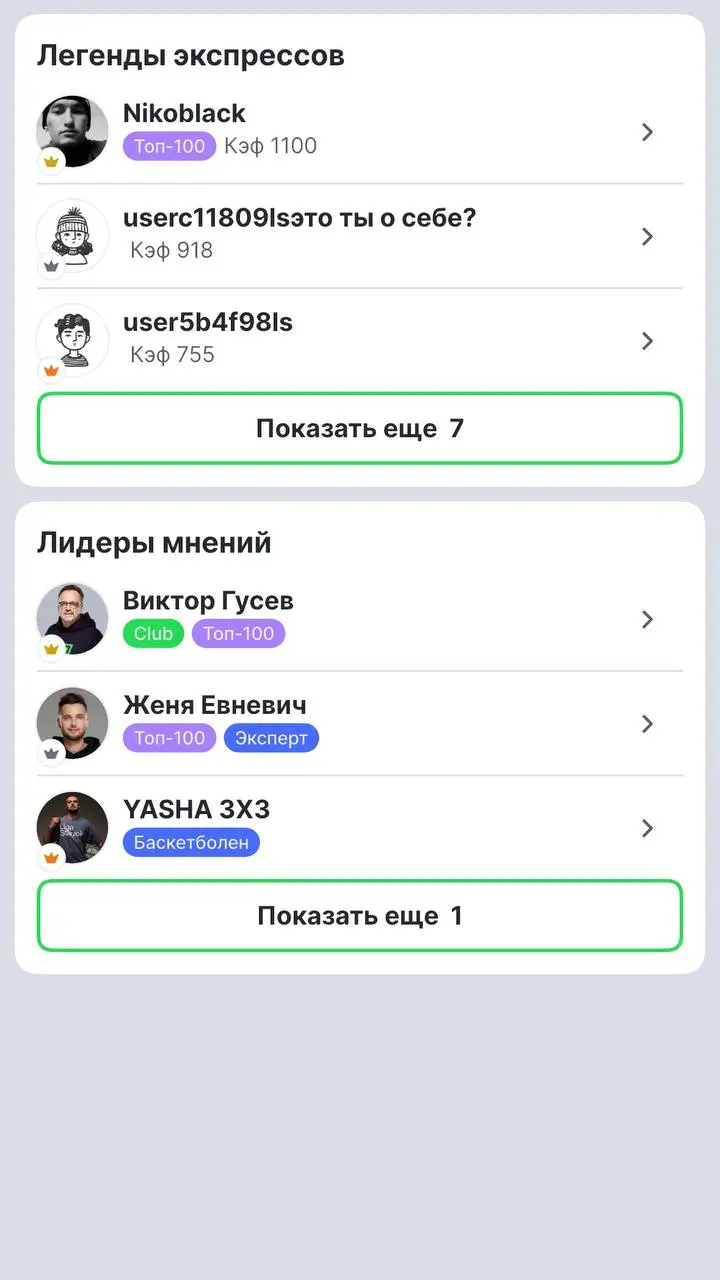
Task: Click the Кэф 918 text under userc11809ls
Action: pos(168,250)
